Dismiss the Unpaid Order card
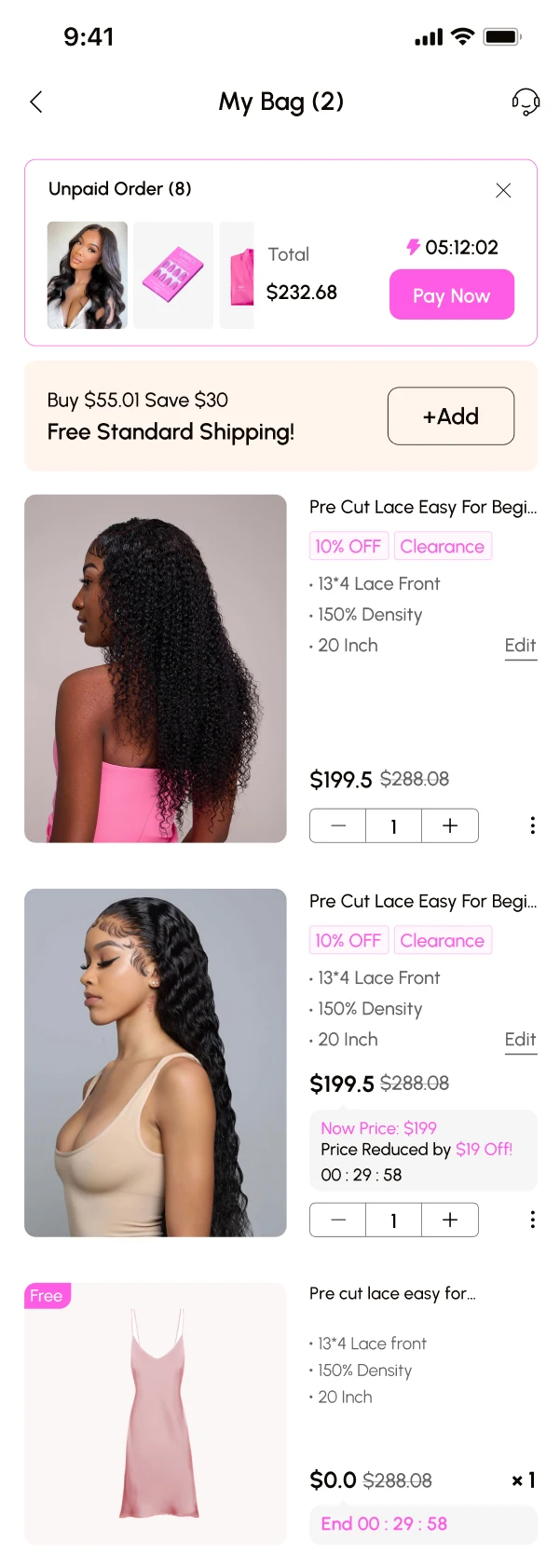This screenshot has width=560, height=1568. pyautogui.click(x=503, y=190)
